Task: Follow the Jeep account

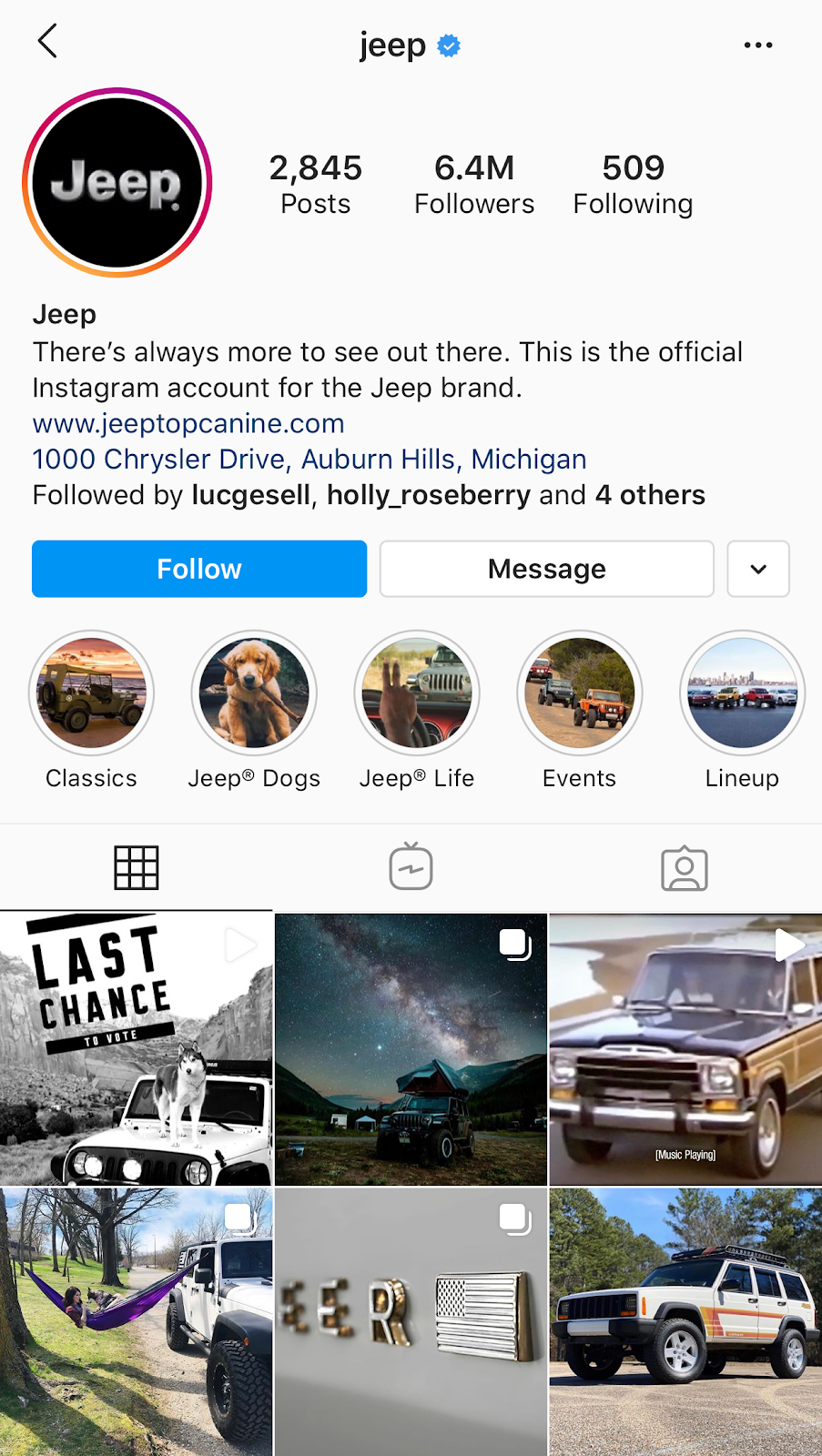Action: pyautogui.click(x=199, y=569)
